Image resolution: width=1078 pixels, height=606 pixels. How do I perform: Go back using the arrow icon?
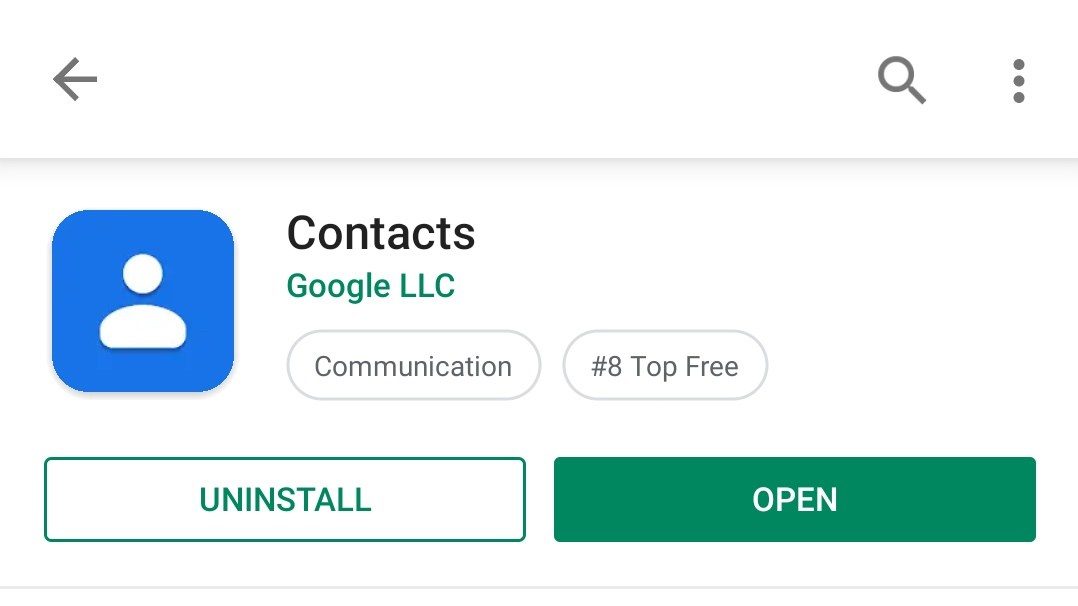point(75,80)
